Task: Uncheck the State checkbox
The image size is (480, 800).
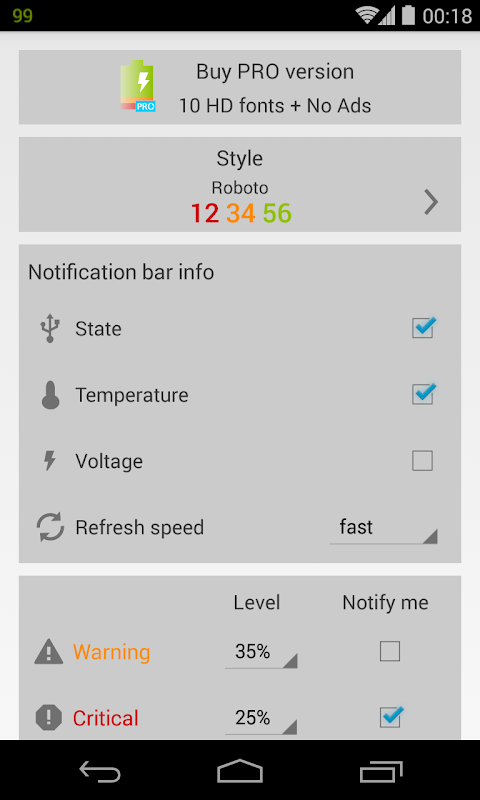Action: coord(423,328)
